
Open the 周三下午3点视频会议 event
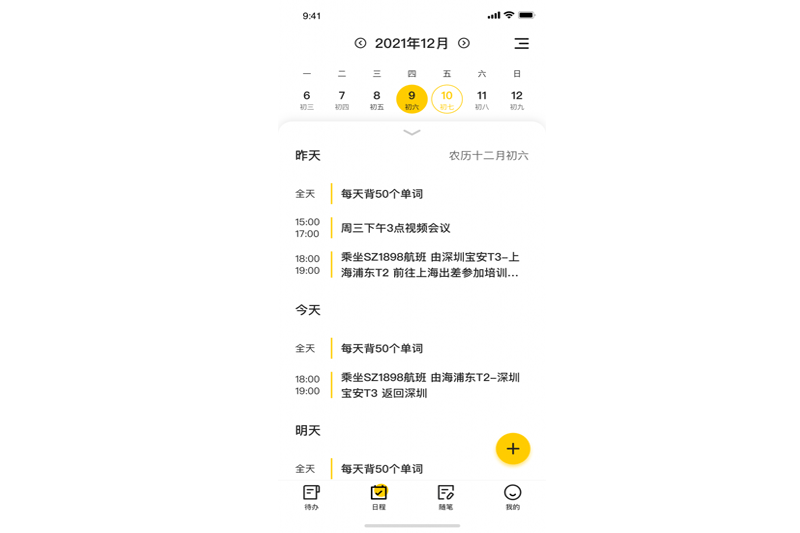396,228
